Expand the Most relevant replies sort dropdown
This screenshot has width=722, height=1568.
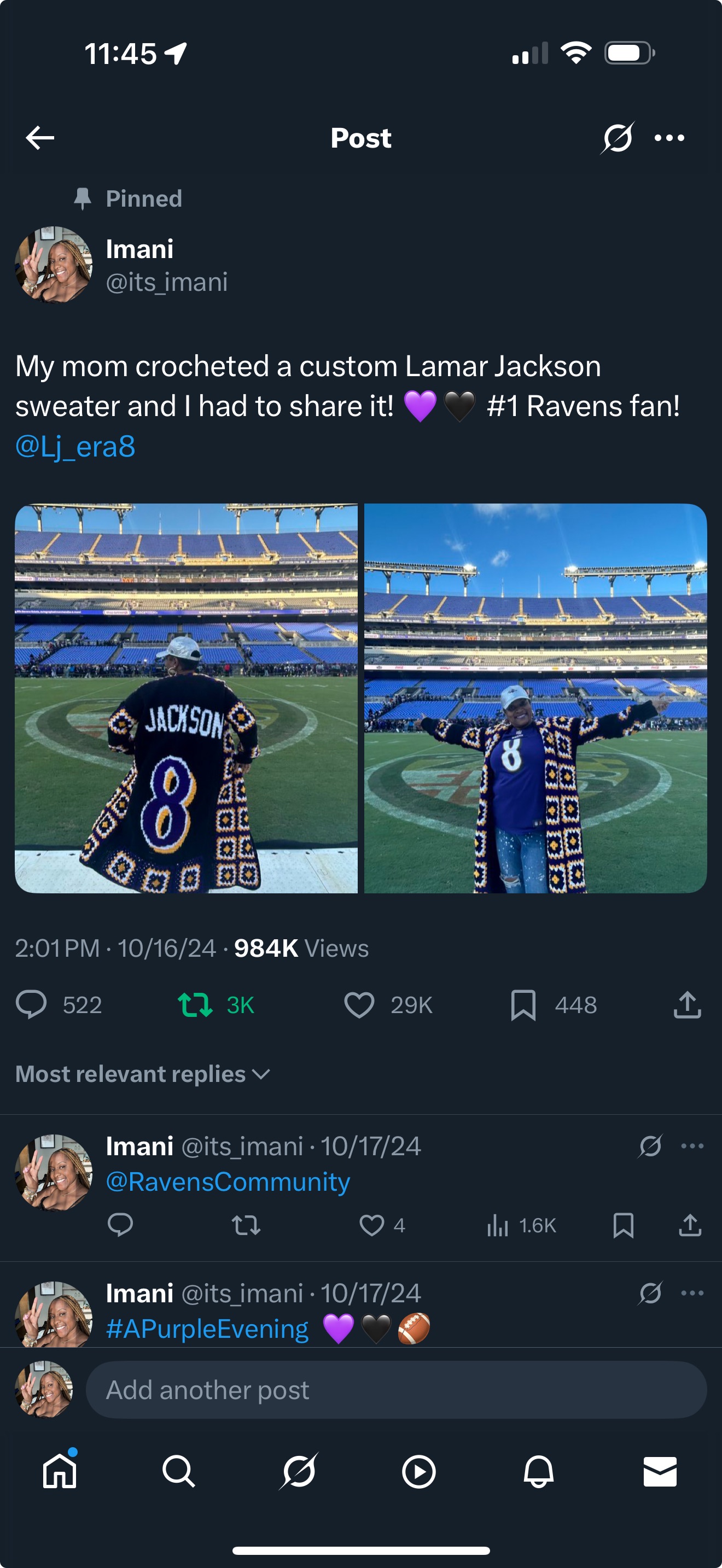click(x=142, y=1074)
